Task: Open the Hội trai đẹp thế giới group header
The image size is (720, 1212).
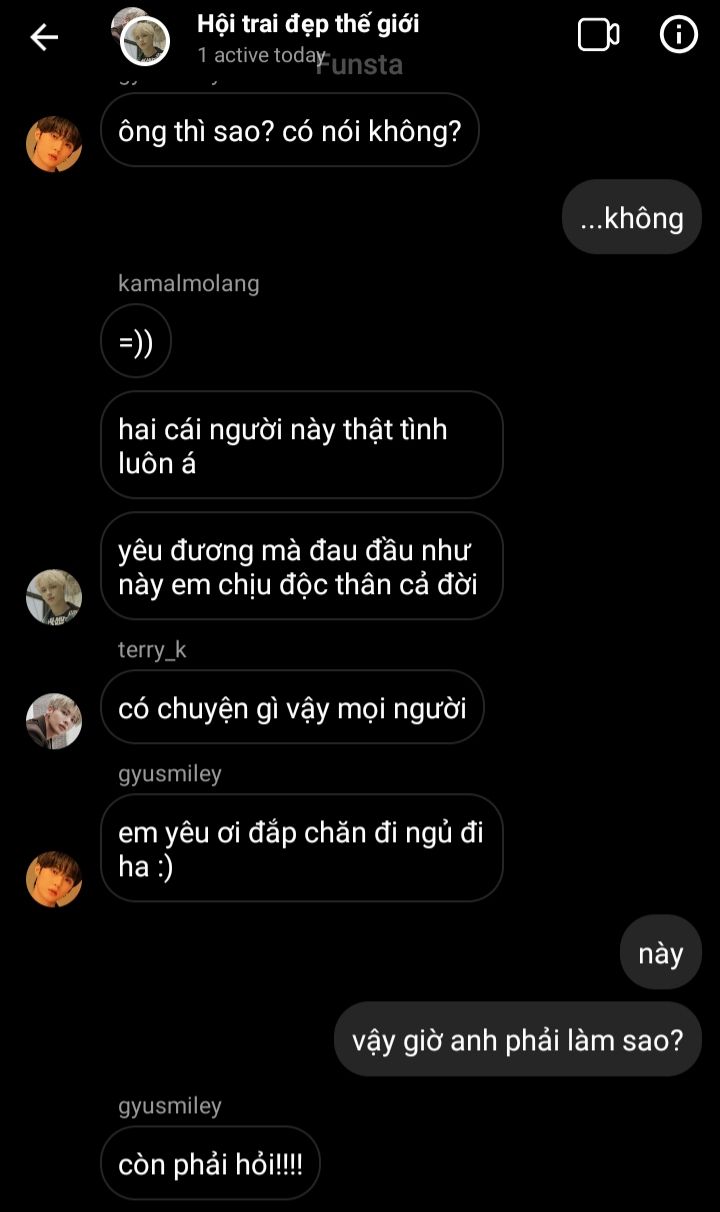Action: [308, 25]
